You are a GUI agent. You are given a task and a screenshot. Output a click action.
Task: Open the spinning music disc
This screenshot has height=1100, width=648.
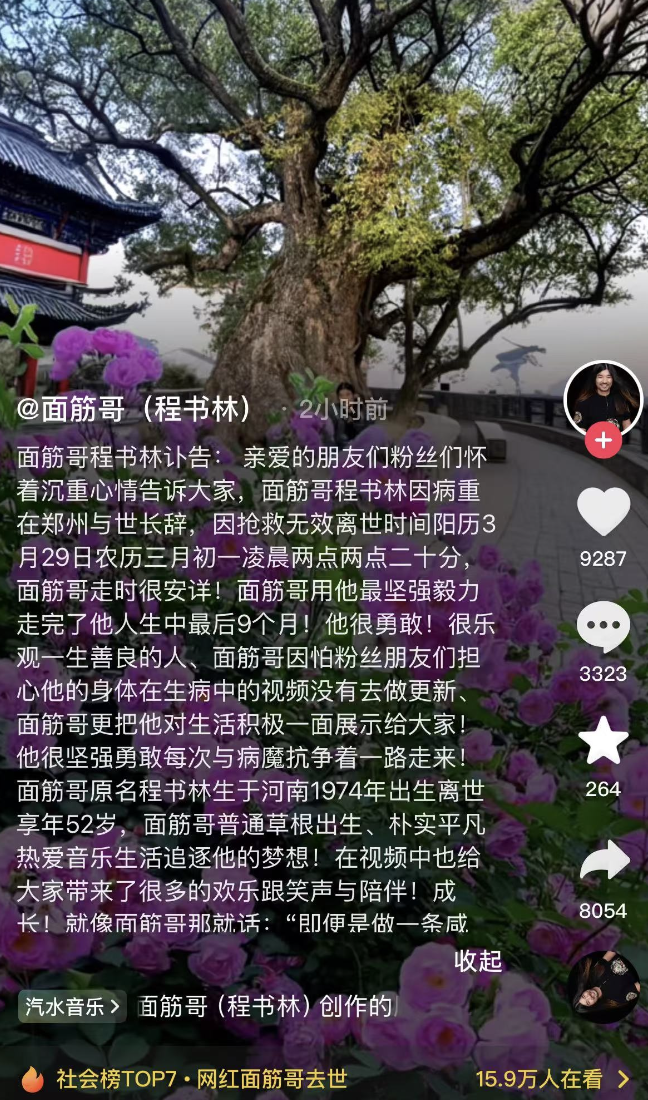click(604, 986)
